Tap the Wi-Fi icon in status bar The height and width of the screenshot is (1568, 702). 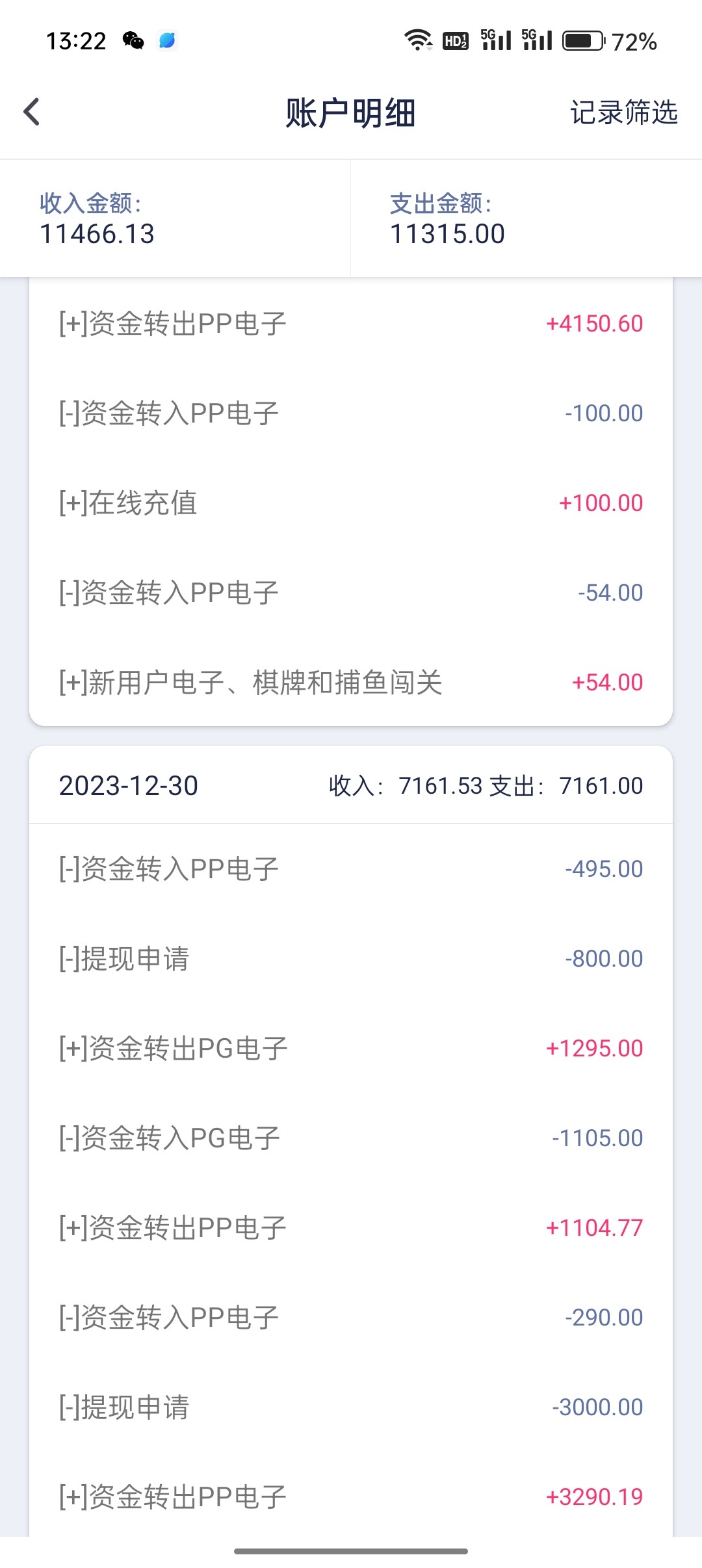[420, 41]
